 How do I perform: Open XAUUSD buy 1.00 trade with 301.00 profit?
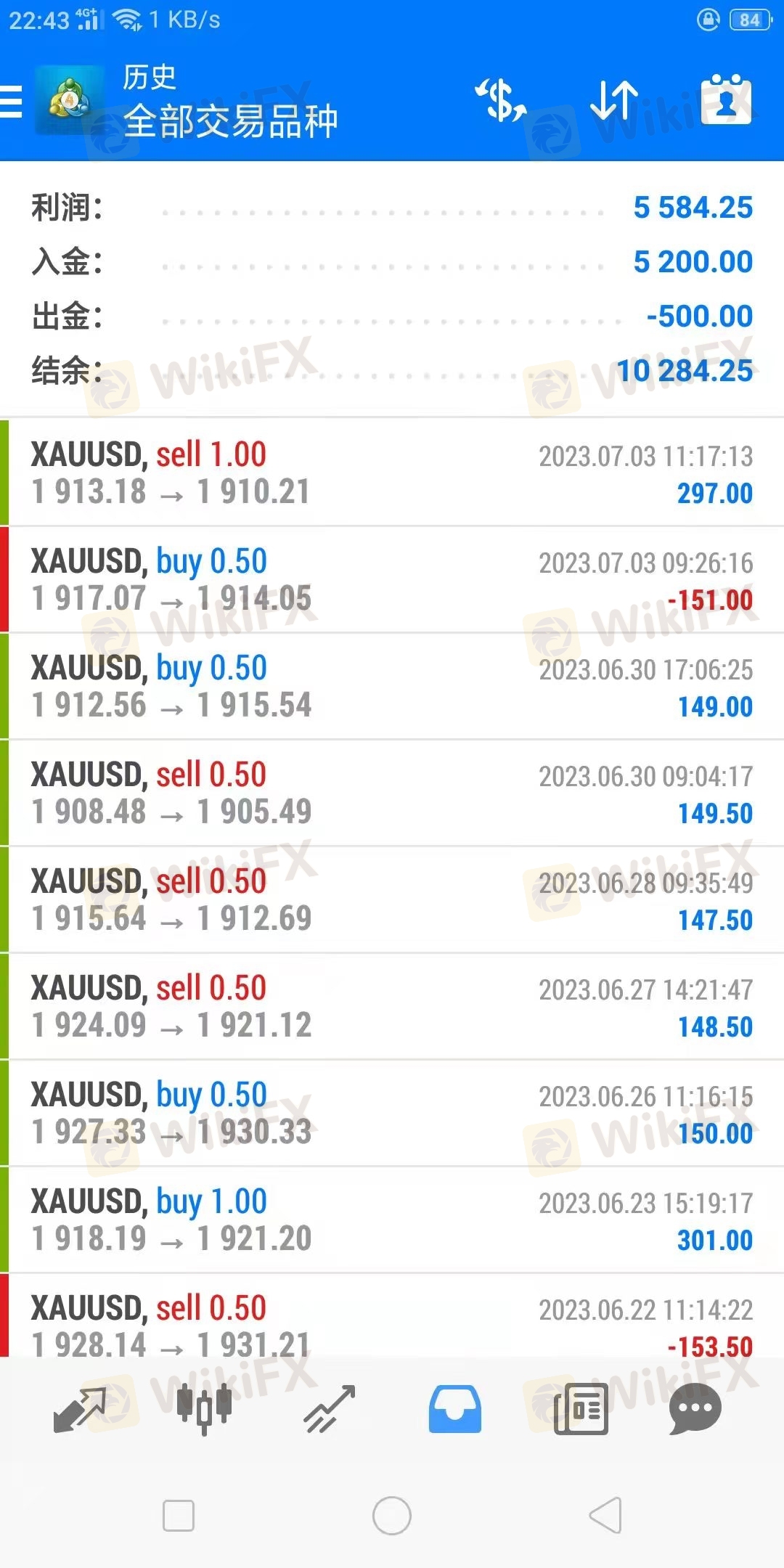click(x=392, y=1220)
